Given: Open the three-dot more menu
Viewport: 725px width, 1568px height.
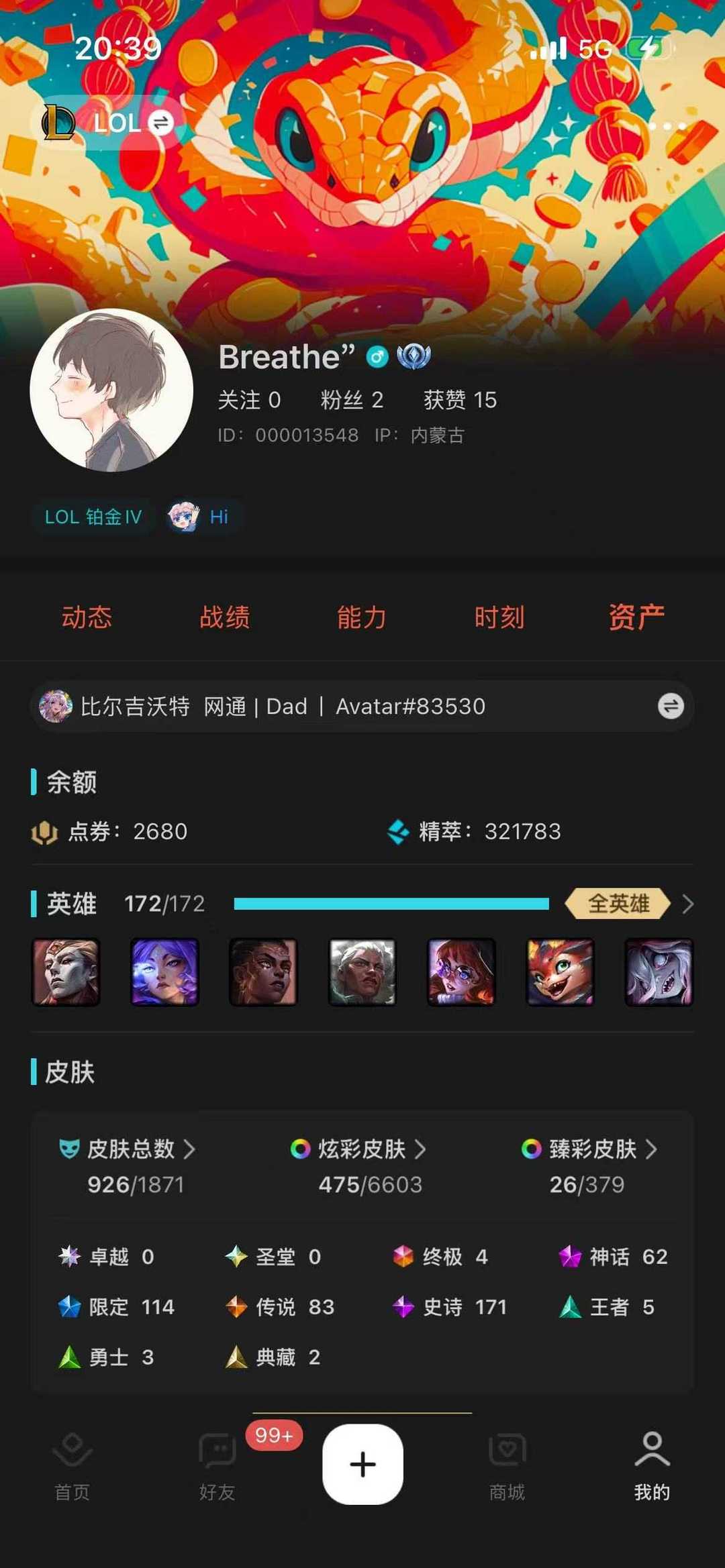Looking at the screenshot, I should coord(667,125).
